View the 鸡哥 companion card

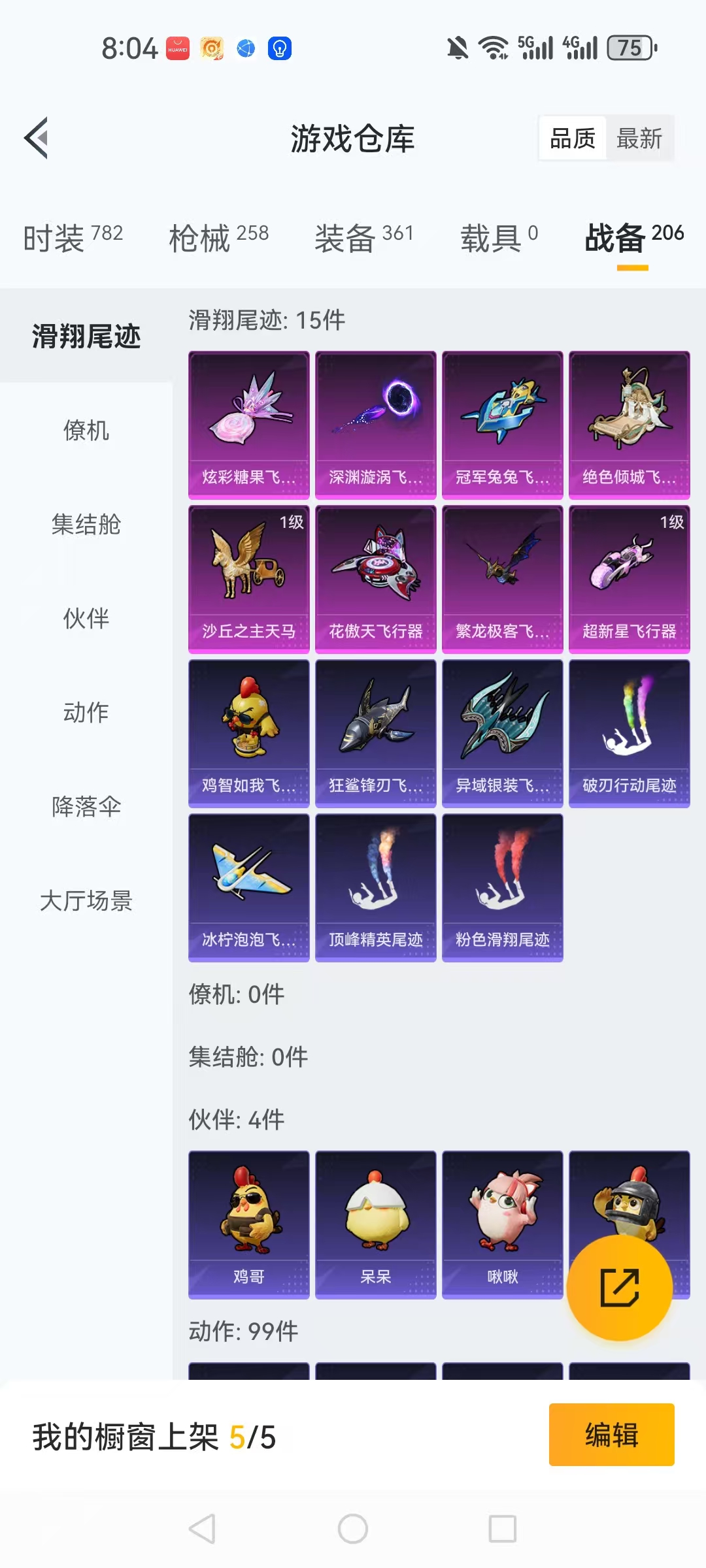[x=248, y=1225]
